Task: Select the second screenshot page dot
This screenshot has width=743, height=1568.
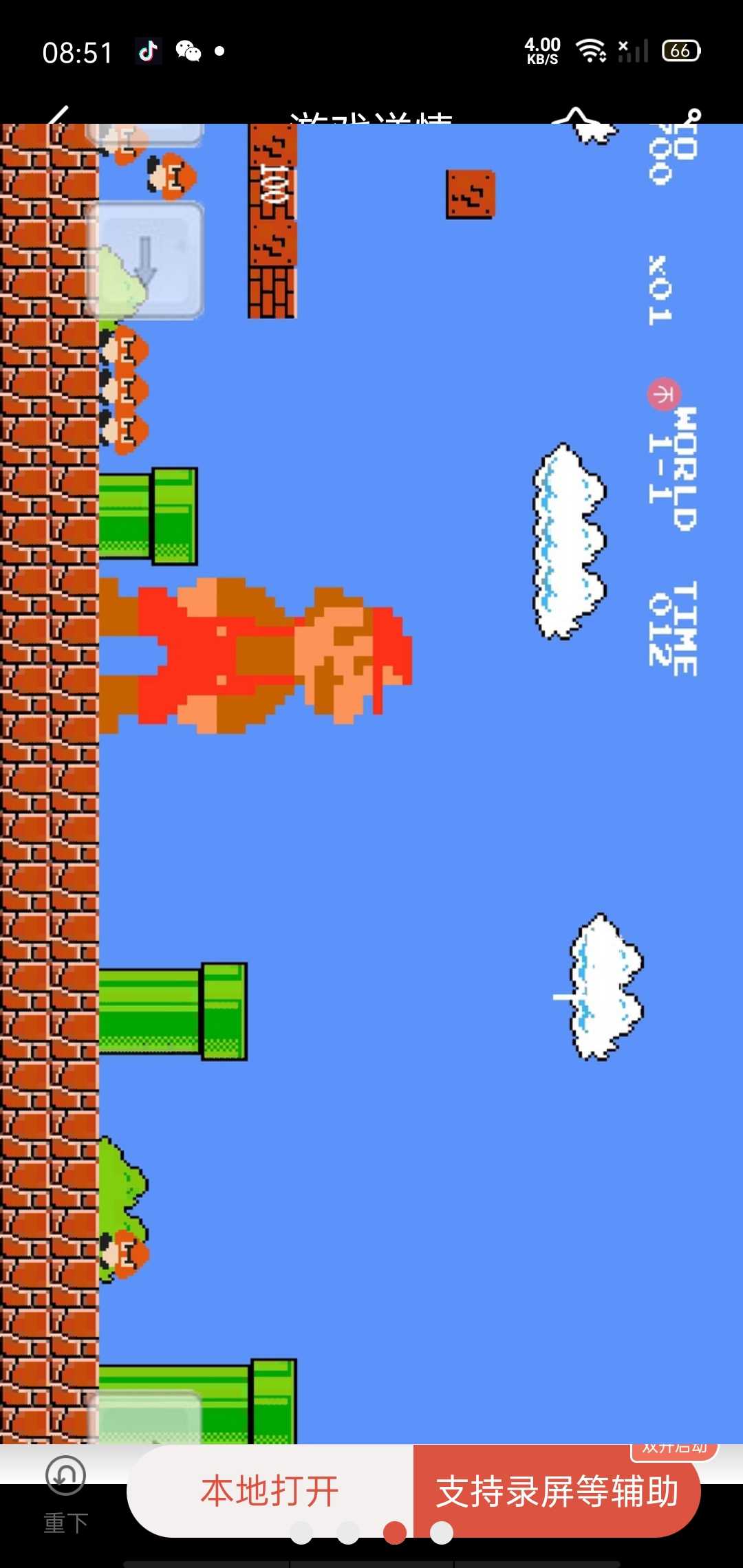Action: pos(348,1533)
